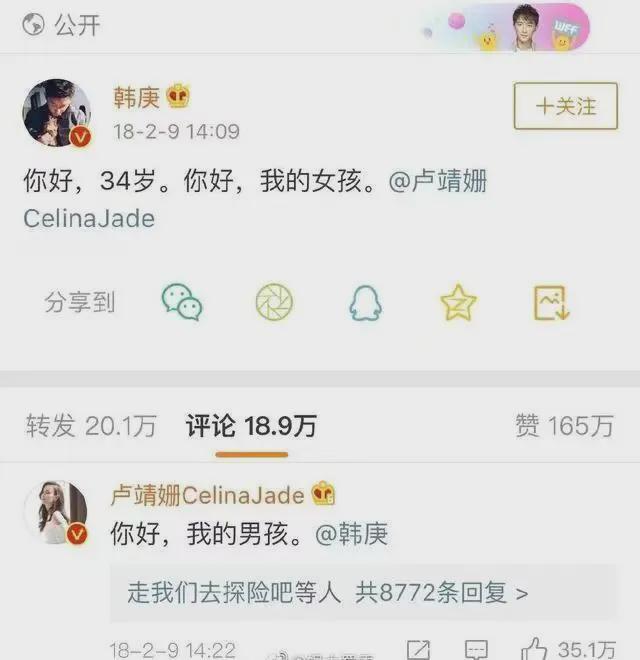Repost 卢靖姗's comment via the forward icon
The height and width of the screenshot is (660, 640).
click(419, 648)
